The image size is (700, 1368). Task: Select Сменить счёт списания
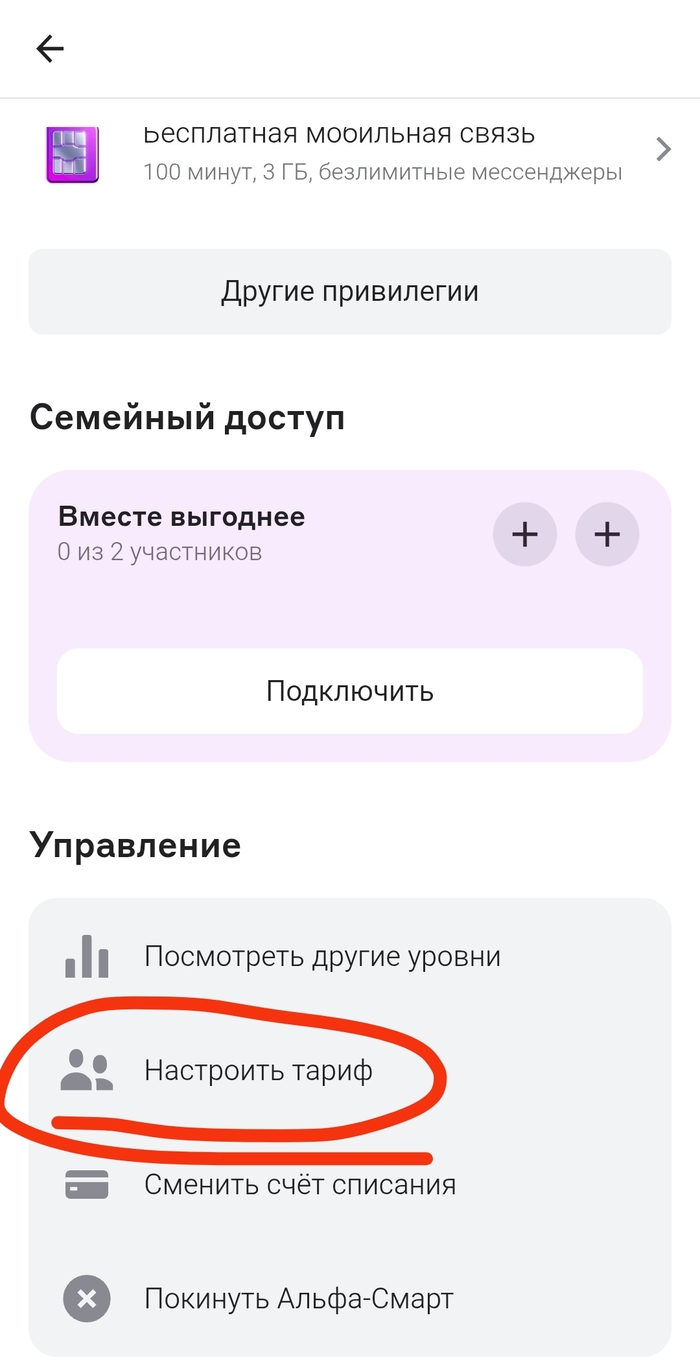300,1185
